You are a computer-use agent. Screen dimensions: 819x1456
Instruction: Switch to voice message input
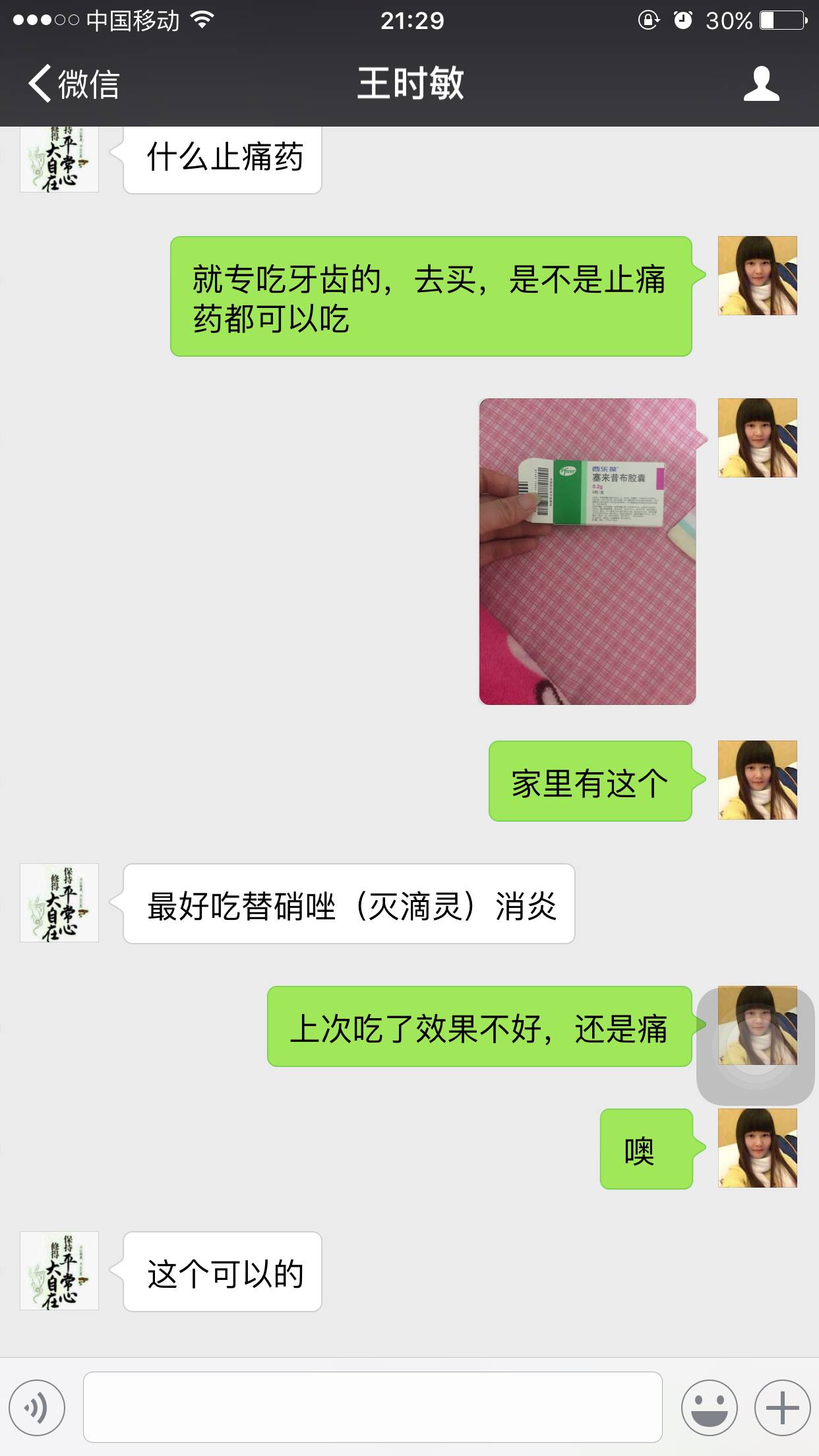pyautogui.click(x=37, y=1408)
